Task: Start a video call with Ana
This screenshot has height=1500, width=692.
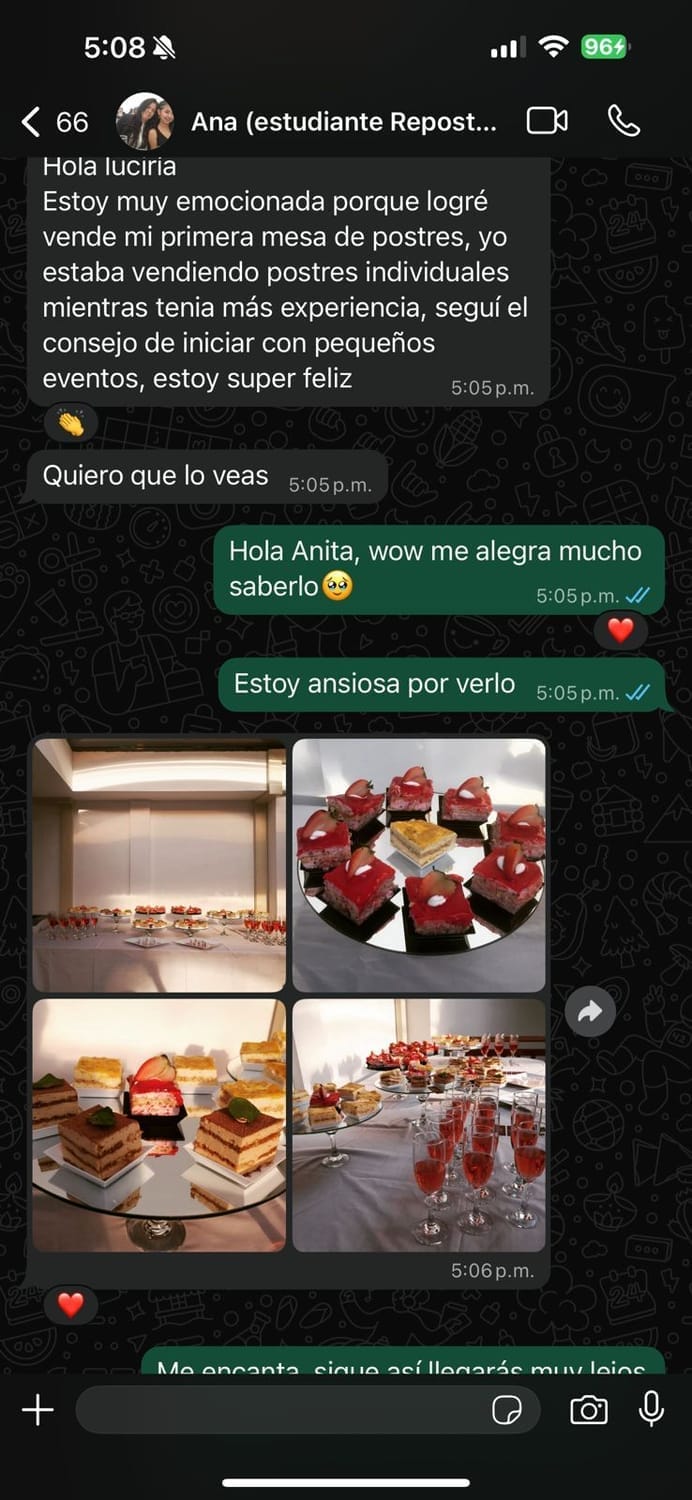Action: point(547,122)
